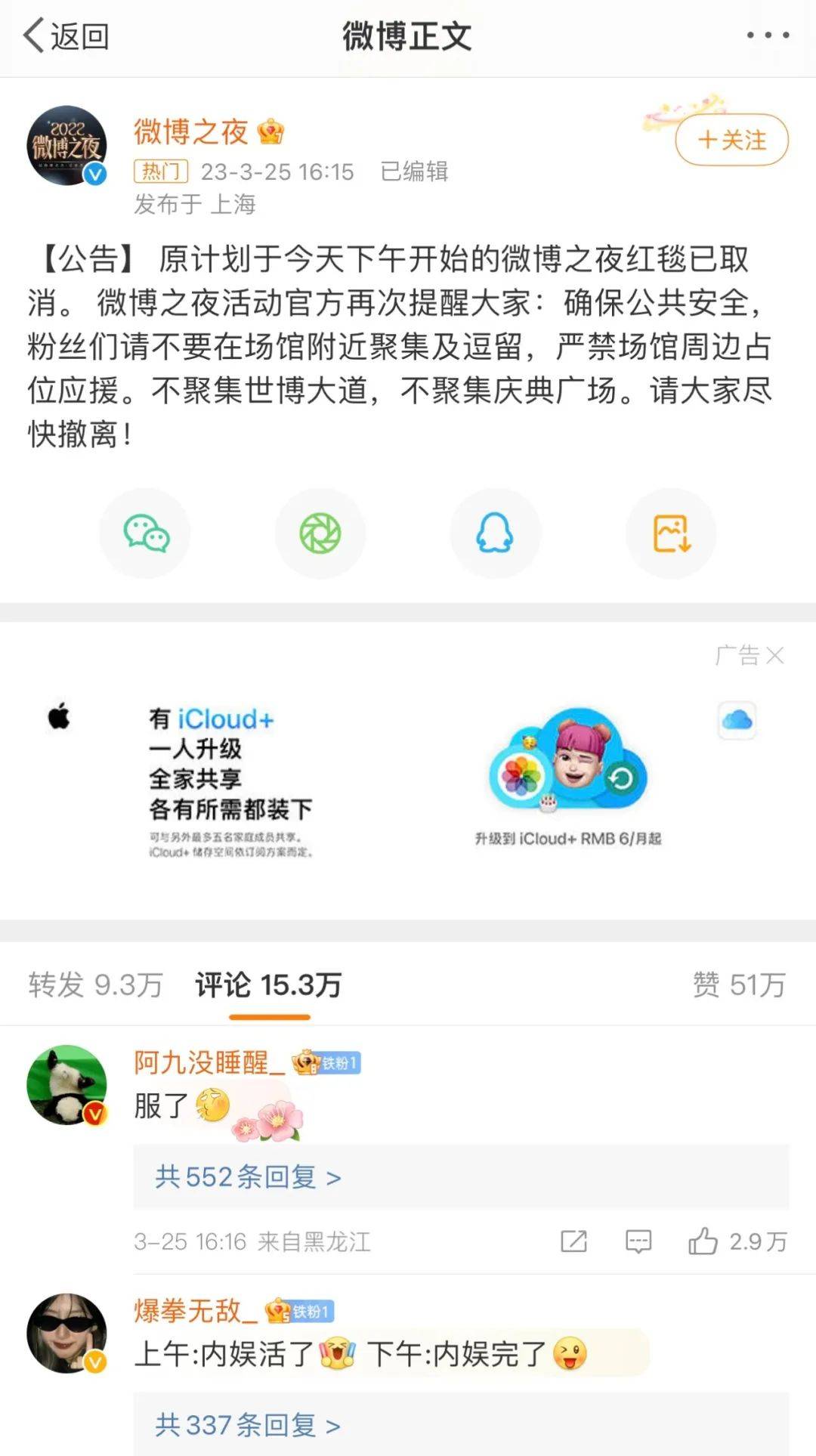The height and width of the screenshot is (1456, 816).
Task: Save the post as an image
Action: coord(671,534)
